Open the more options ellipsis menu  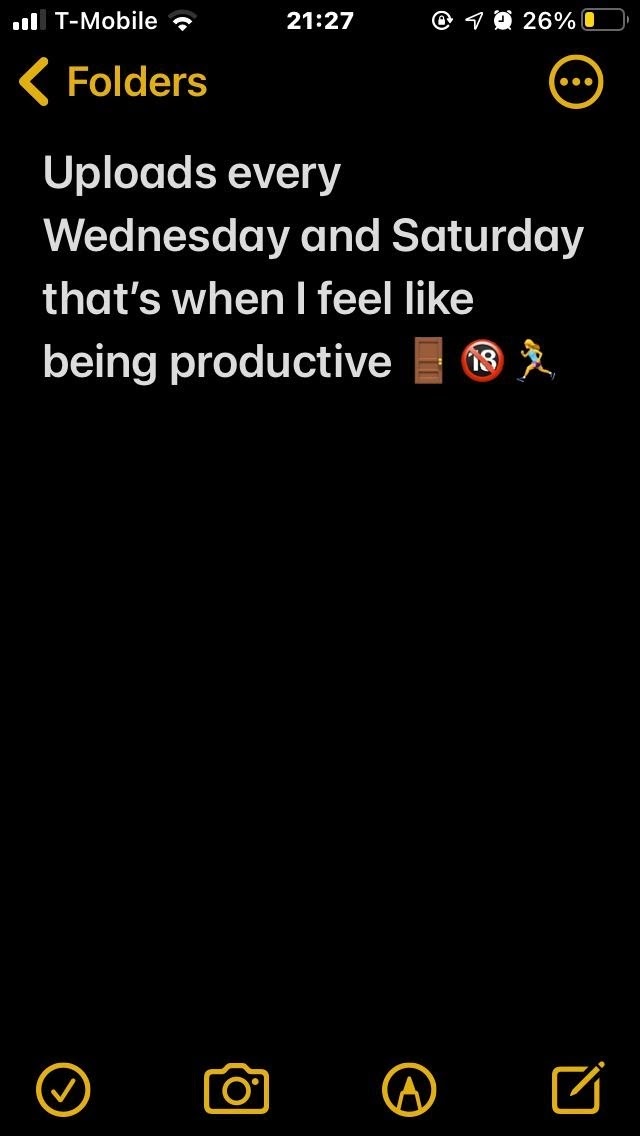coord(575,82)
